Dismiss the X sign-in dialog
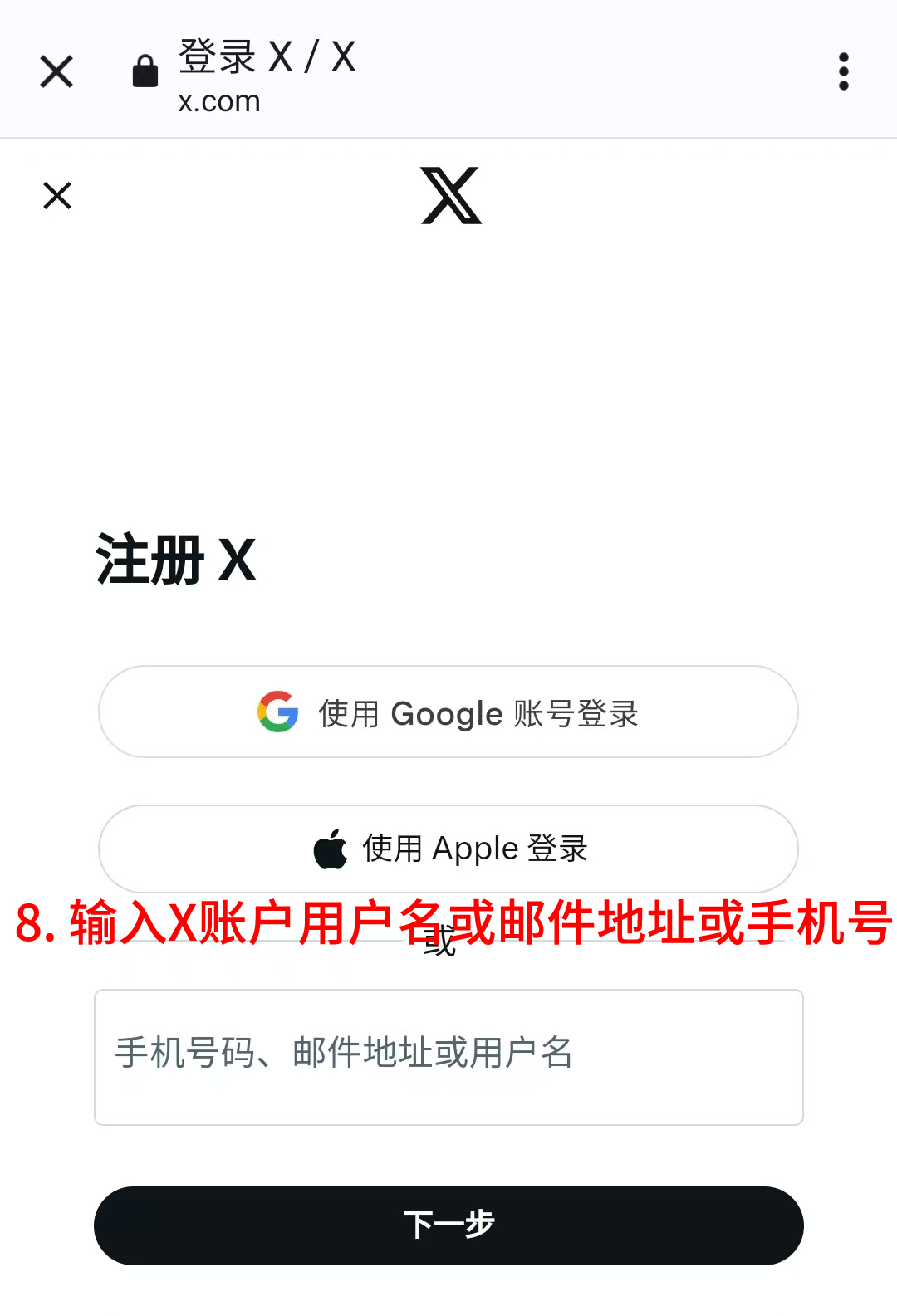 click(x=57, y=196)
